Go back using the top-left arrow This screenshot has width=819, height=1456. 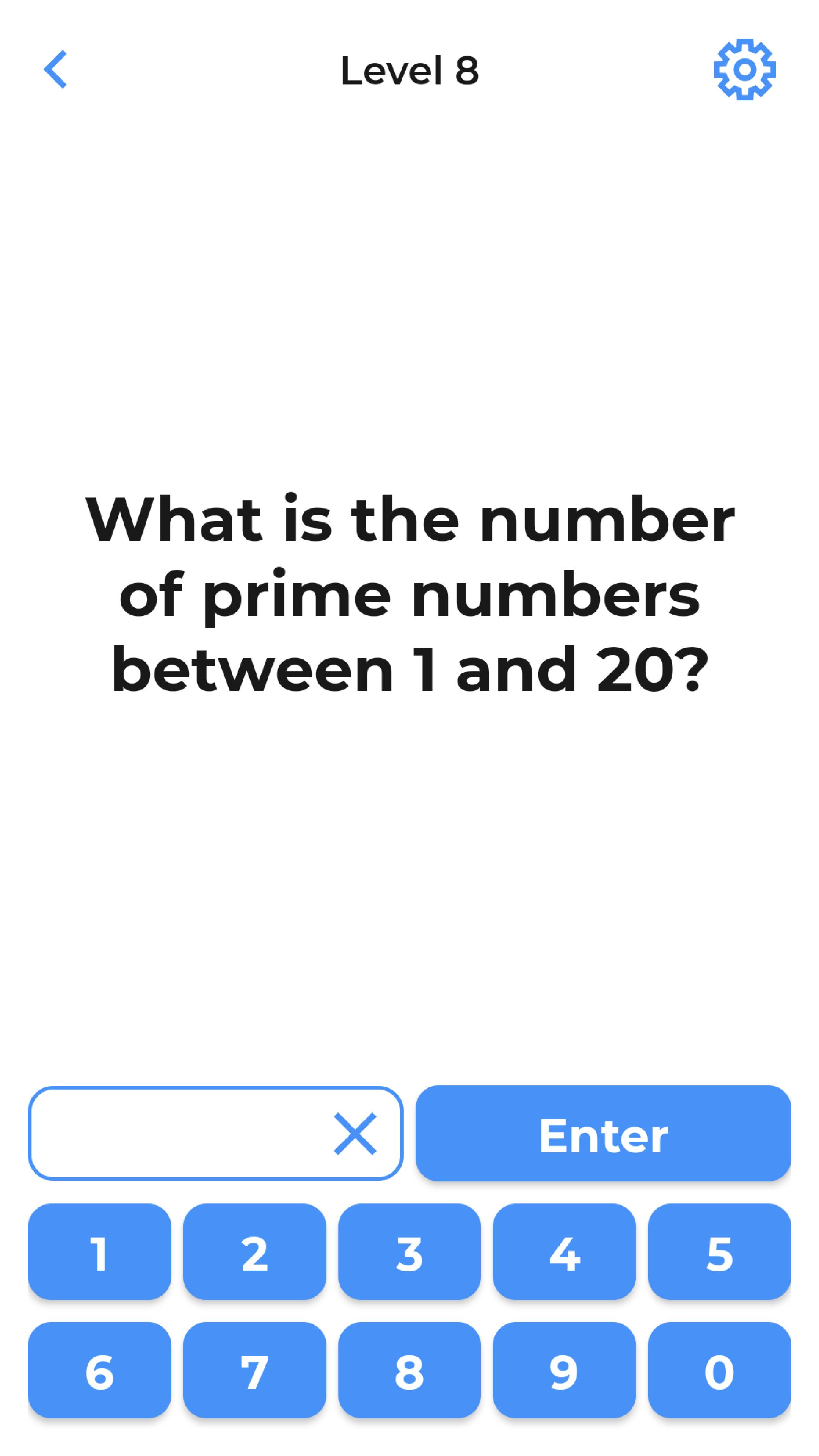pyautogui.click(x=55, y=69)
